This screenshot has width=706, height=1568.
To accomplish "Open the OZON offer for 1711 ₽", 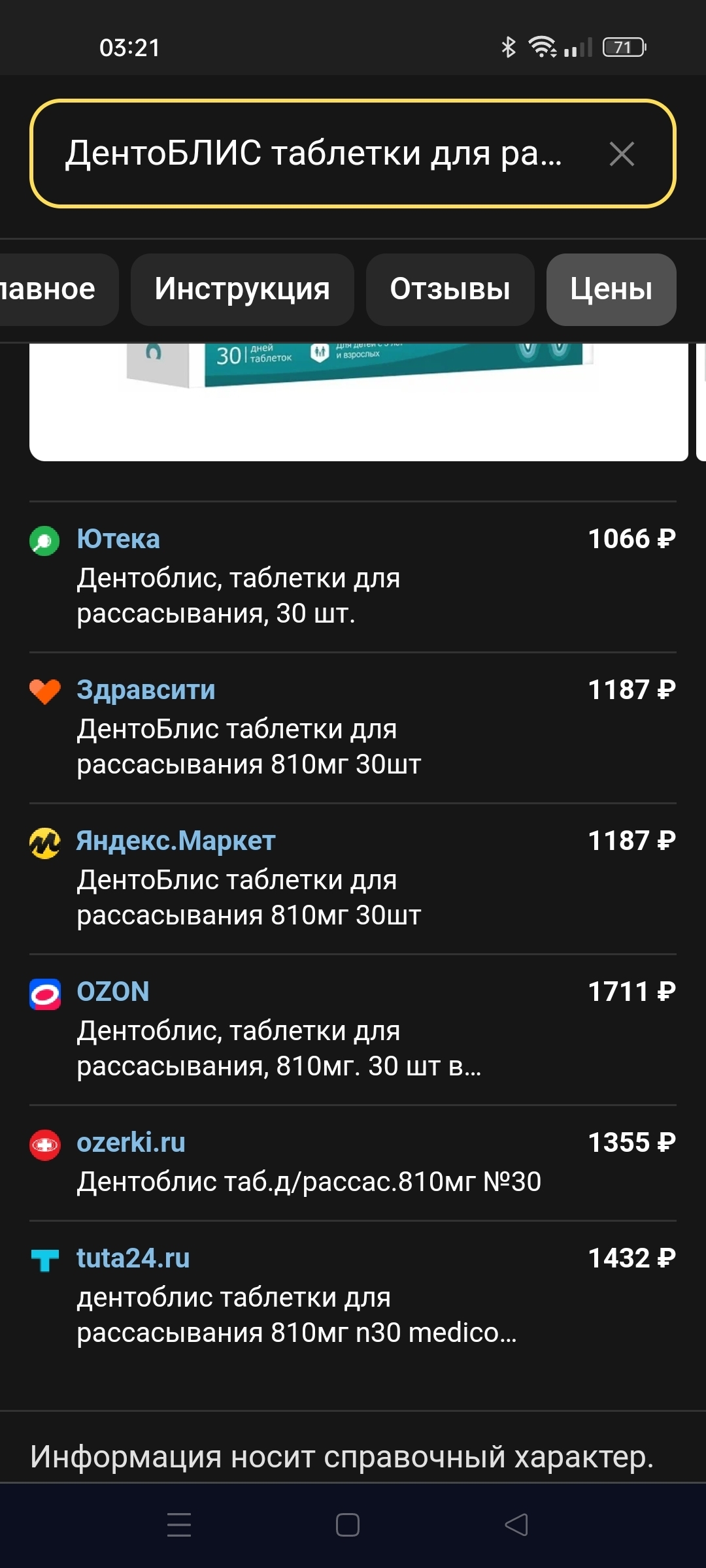I will 113,992.
